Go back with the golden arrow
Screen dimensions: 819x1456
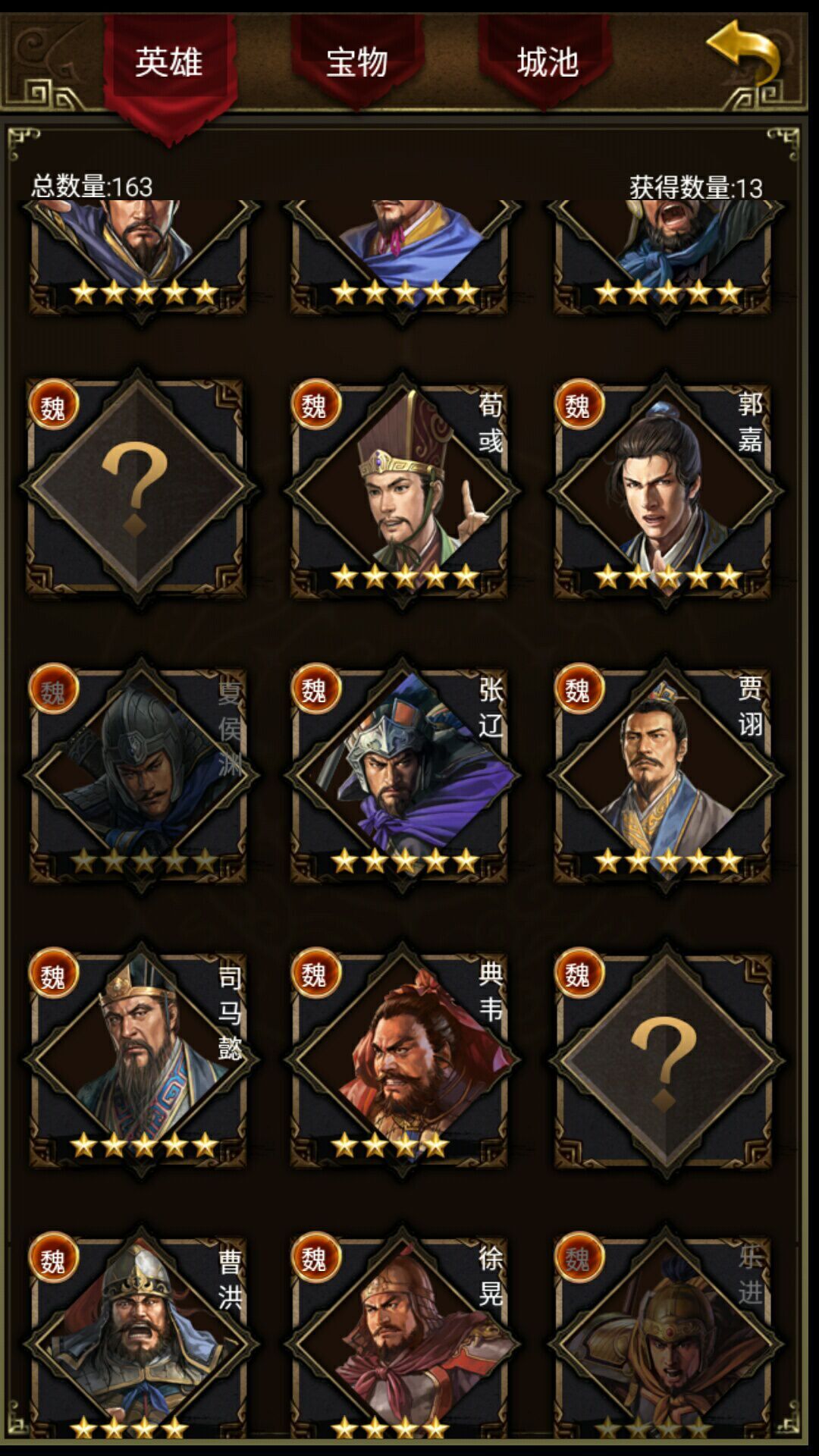745,53
